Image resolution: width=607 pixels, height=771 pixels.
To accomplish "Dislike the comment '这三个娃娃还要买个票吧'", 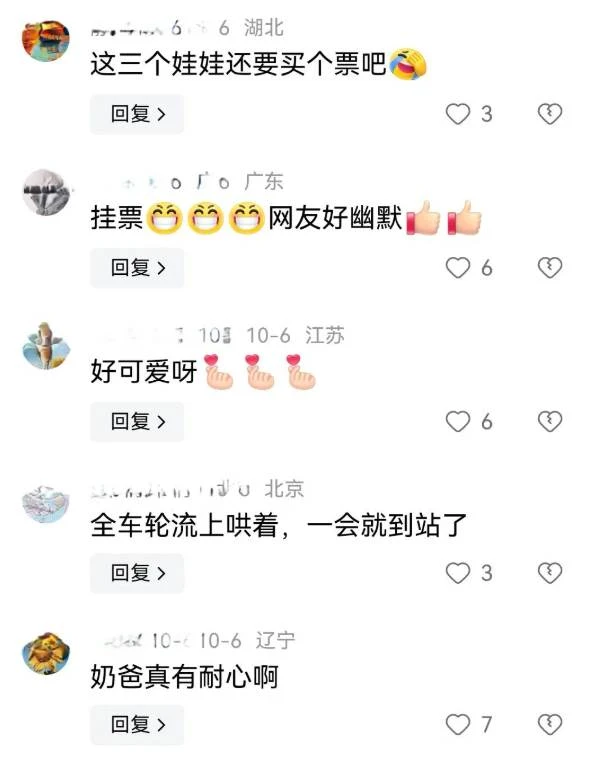I will tap(550, 114).
